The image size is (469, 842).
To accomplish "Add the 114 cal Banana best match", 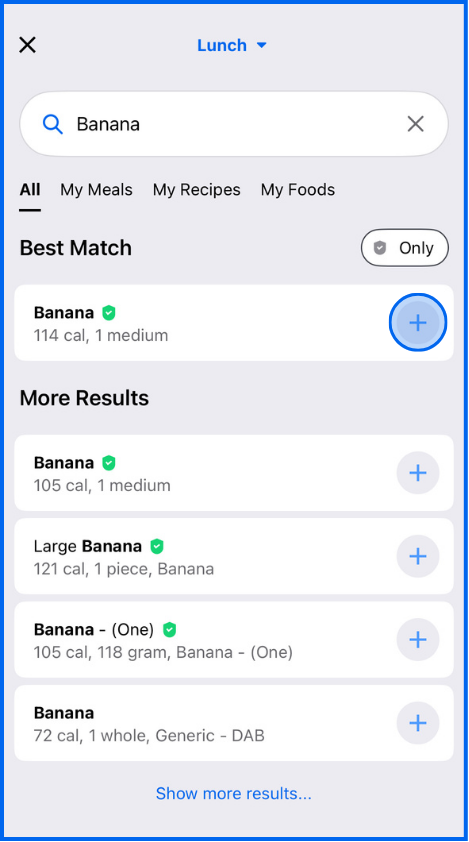I will point(418,323).
